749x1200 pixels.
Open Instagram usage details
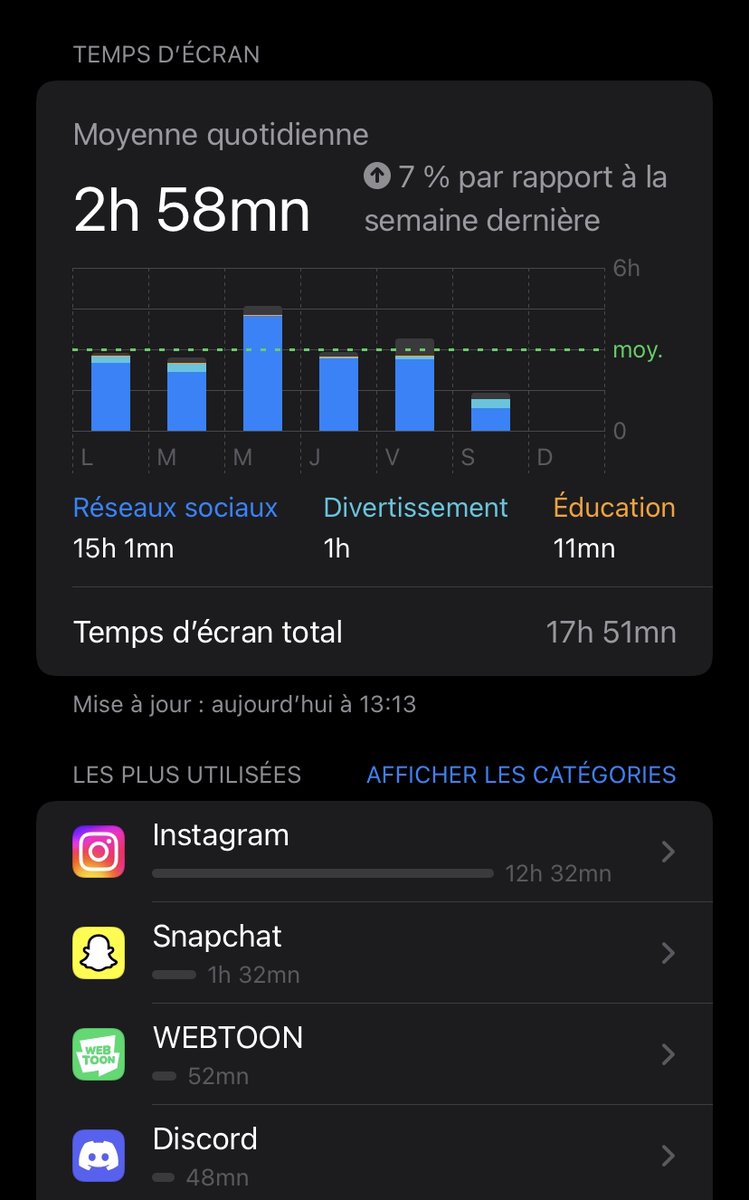[374, 852]
